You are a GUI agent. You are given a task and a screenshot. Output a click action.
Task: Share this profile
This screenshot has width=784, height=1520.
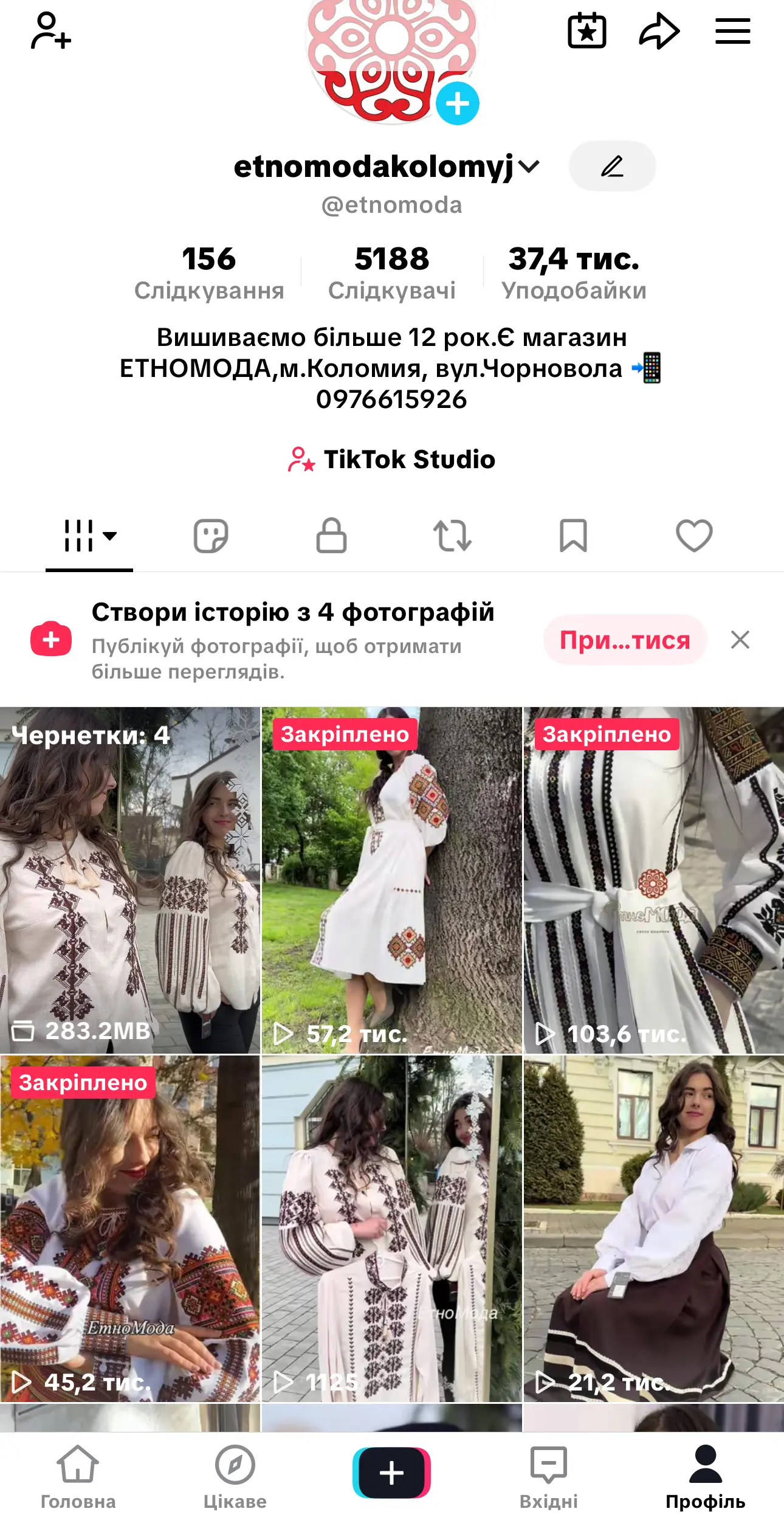[659, 31]
